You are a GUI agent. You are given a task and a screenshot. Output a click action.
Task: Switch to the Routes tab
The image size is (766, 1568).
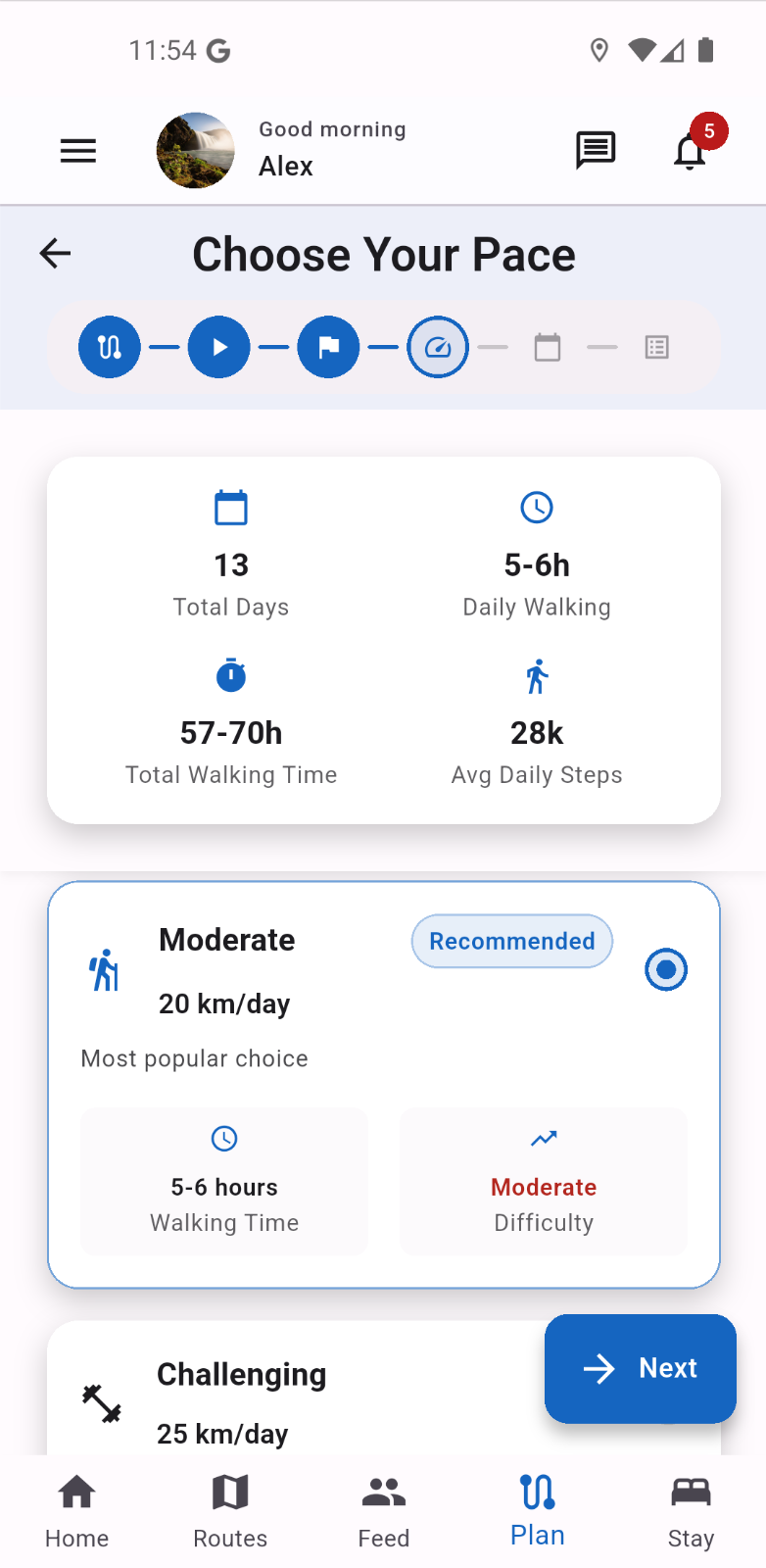coord(230,1511)
